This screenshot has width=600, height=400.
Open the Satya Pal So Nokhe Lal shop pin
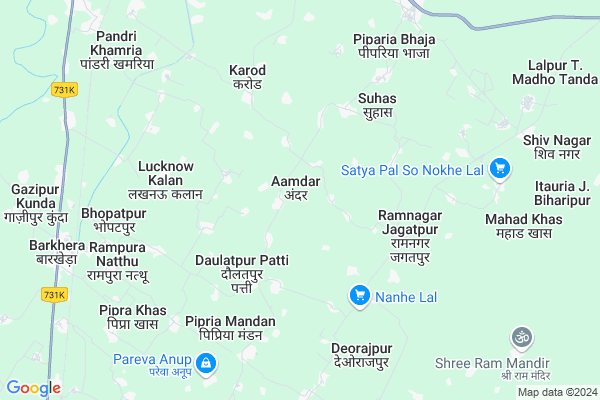tap(501, 169)
